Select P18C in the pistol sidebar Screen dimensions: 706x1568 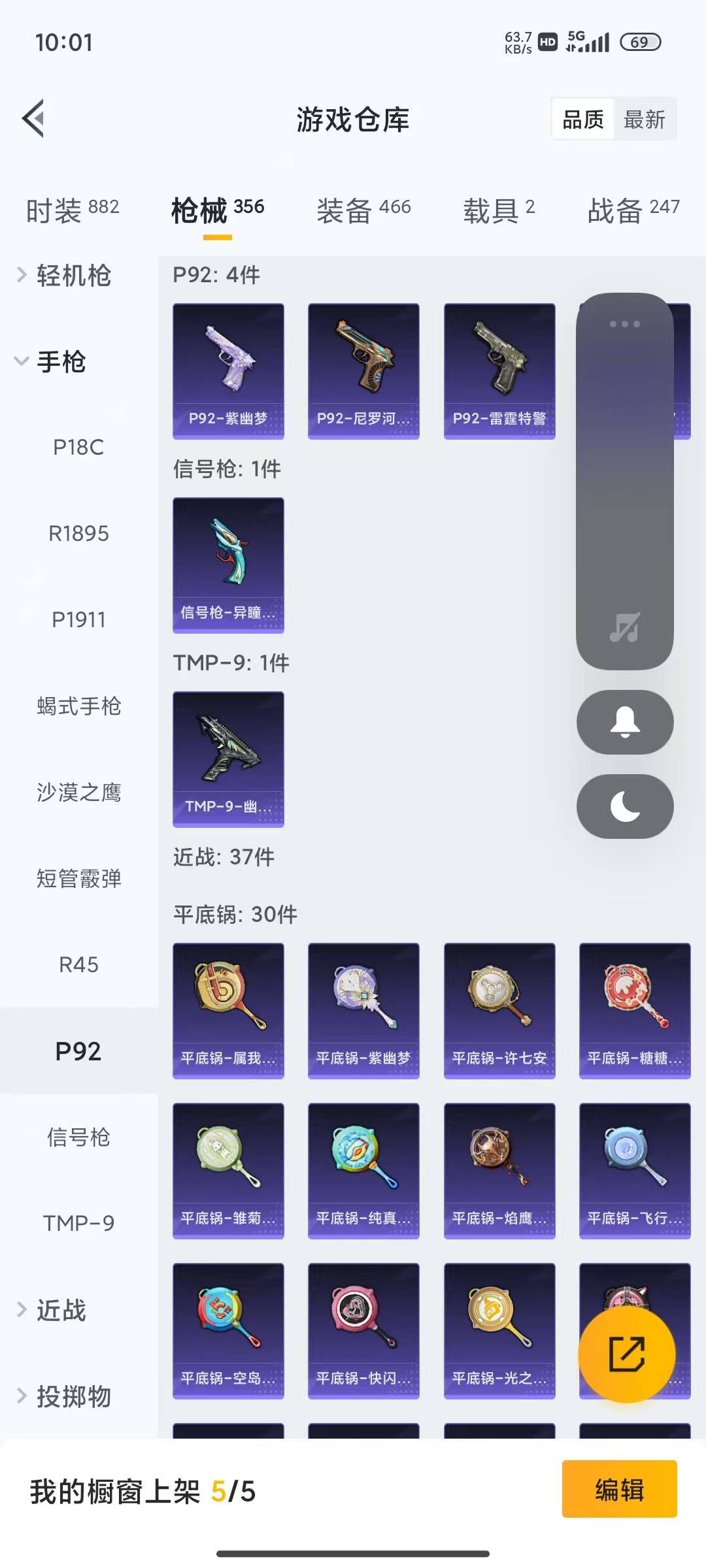click(x=78, y=448)
